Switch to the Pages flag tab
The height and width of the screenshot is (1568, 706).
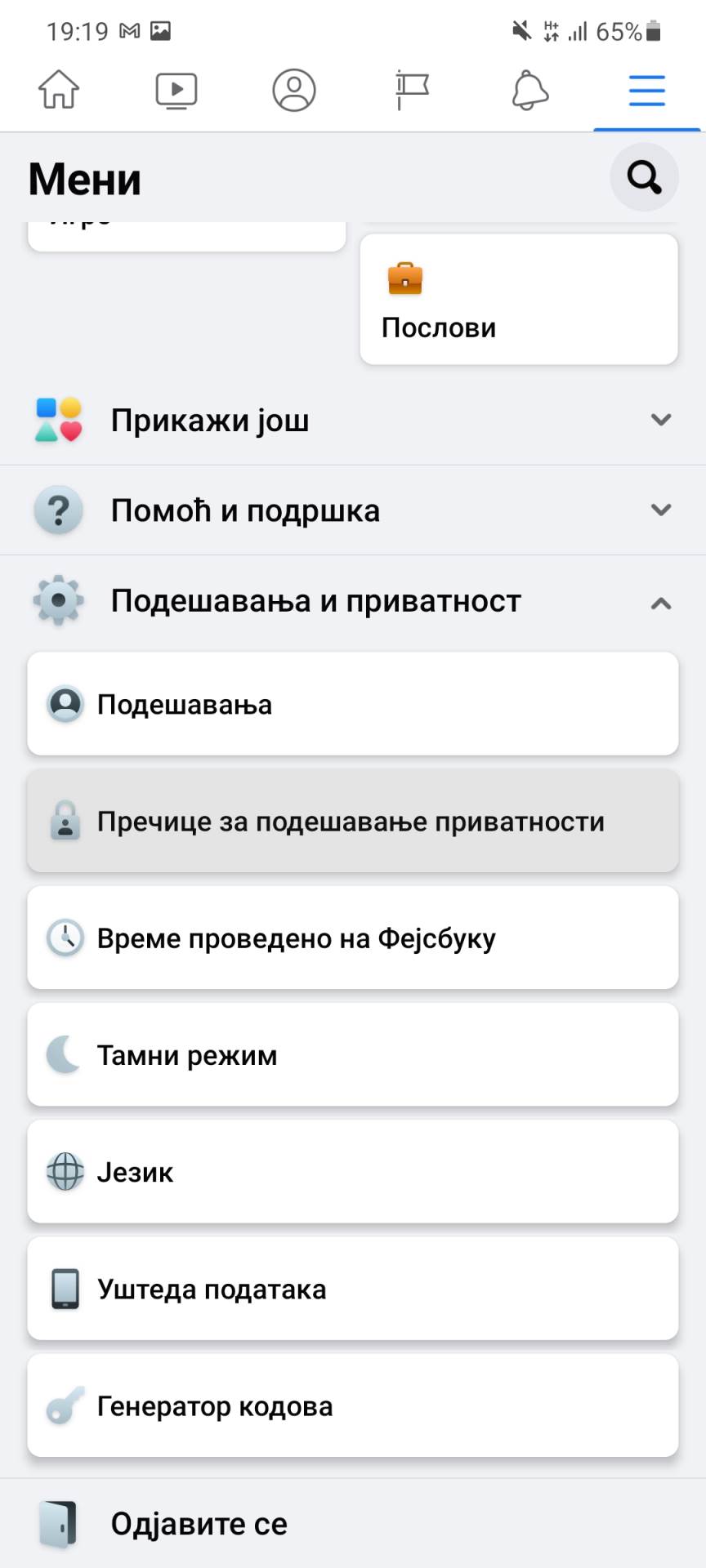412,90
